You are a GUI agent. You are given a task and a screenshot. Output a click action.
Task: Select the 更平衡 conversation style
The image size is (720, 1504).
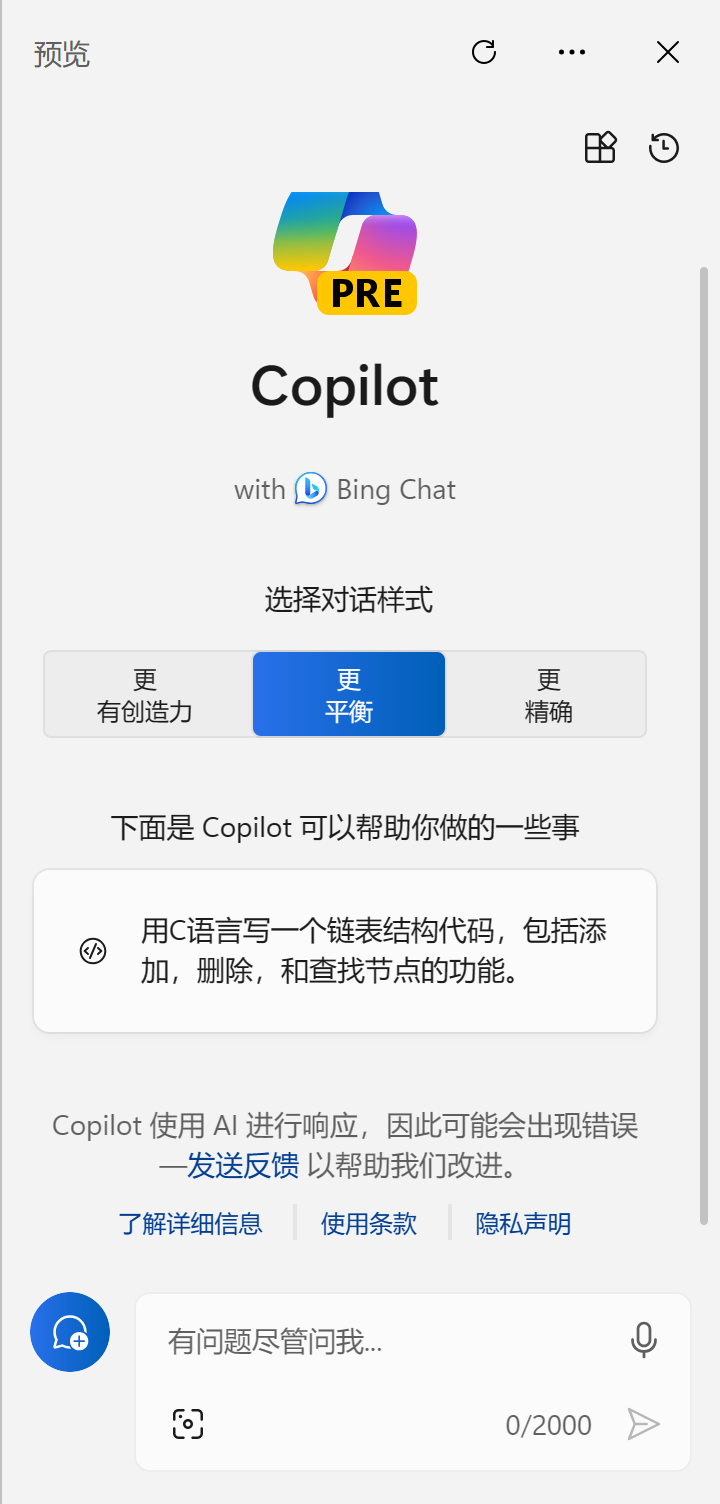[x=349, y=695]
